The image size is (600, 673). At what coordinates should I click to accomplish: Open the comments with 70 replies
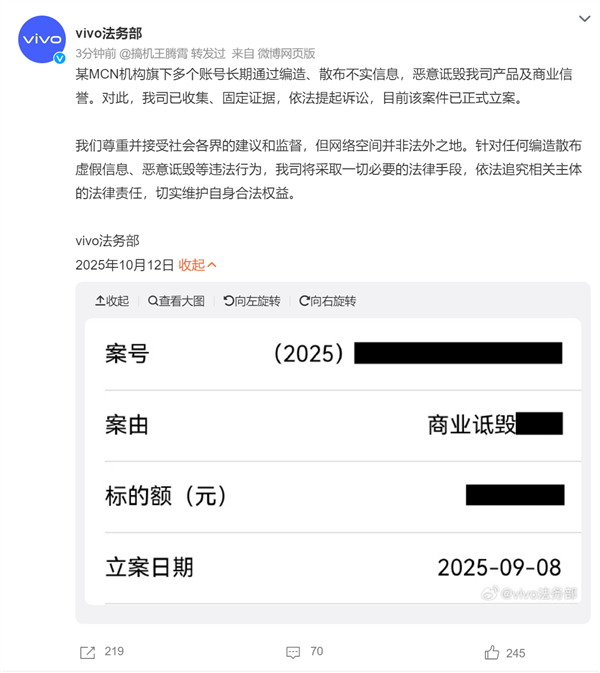click(303, 652)
